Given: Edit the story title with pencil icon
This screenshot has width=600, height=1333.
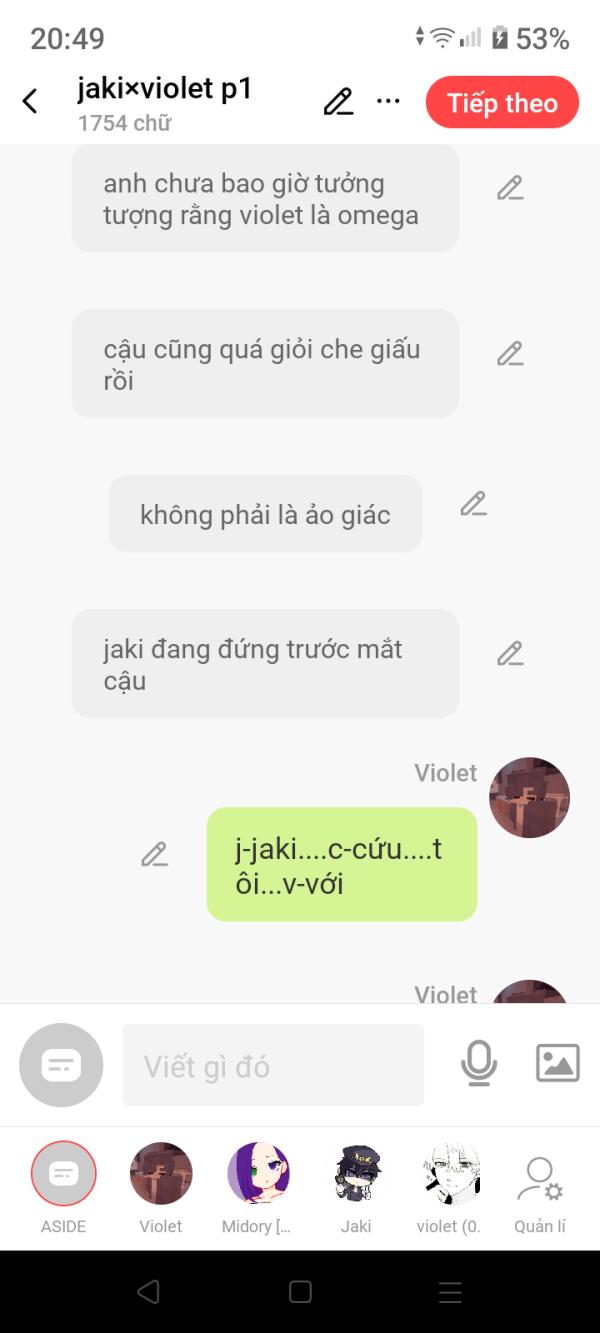Looking at the screenshot, I should click(338, 102).
